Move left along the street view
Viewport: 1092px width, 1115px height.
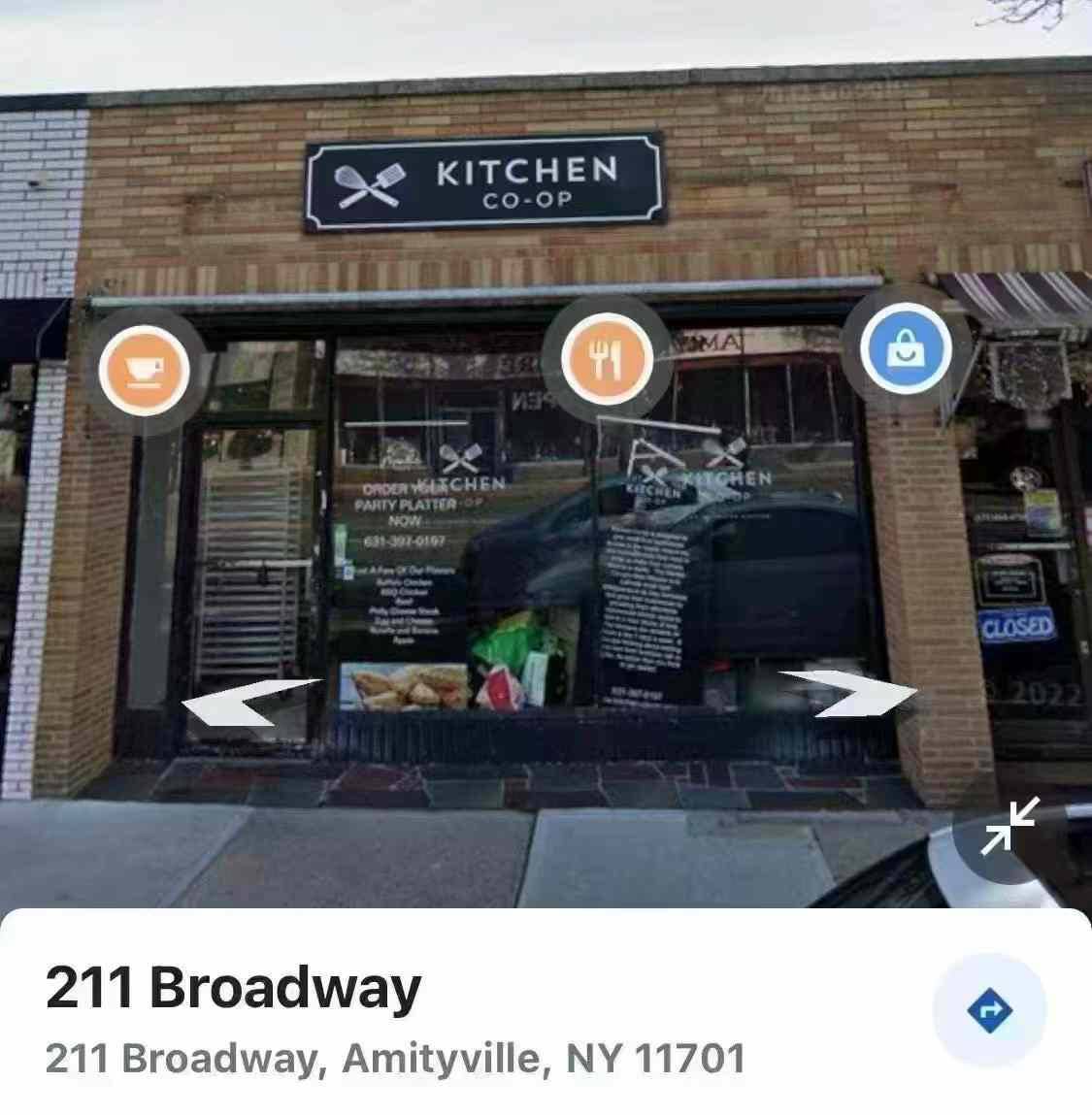click(250, 701)
